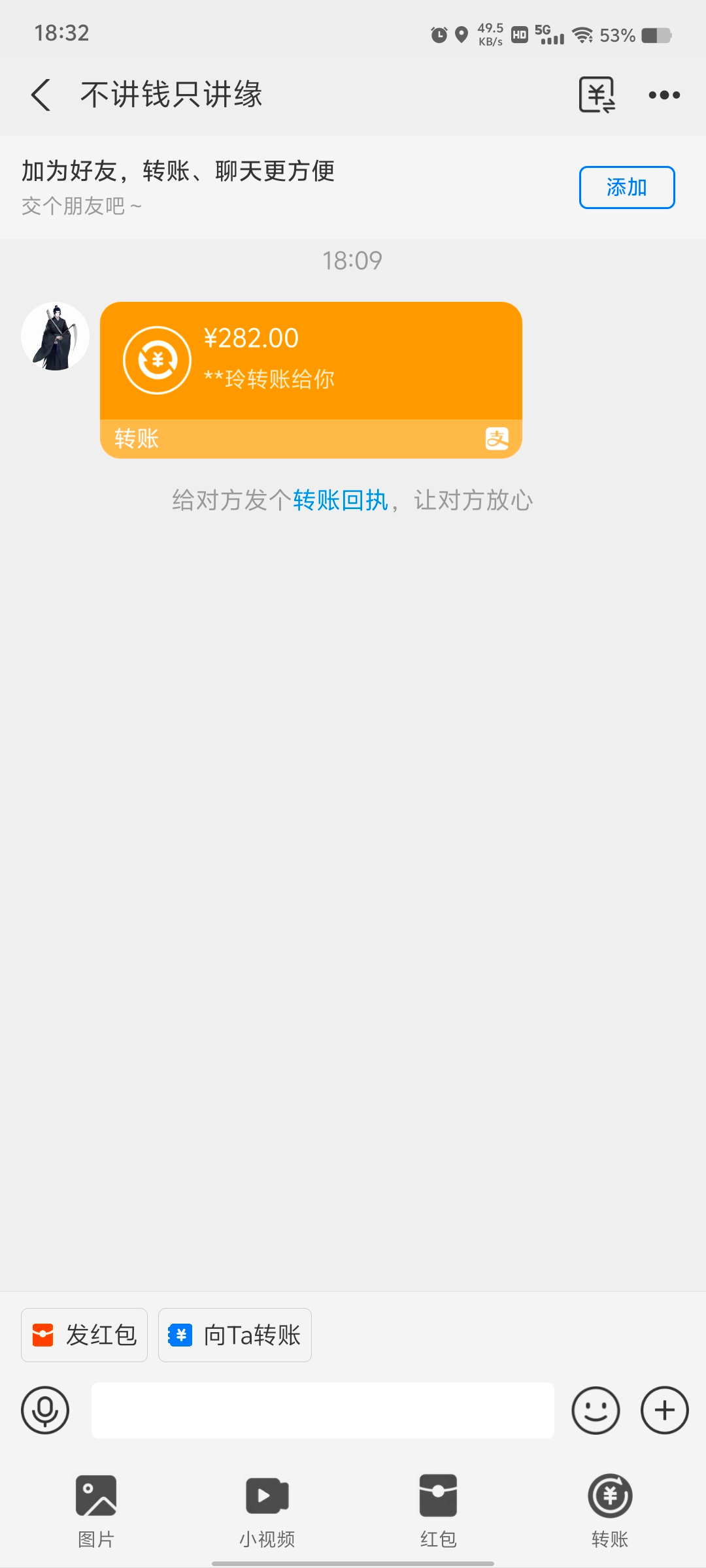Screen dimensions: 706x1568
Task: Tap the 发红包 chip
Action: [x=84, y=1335]
